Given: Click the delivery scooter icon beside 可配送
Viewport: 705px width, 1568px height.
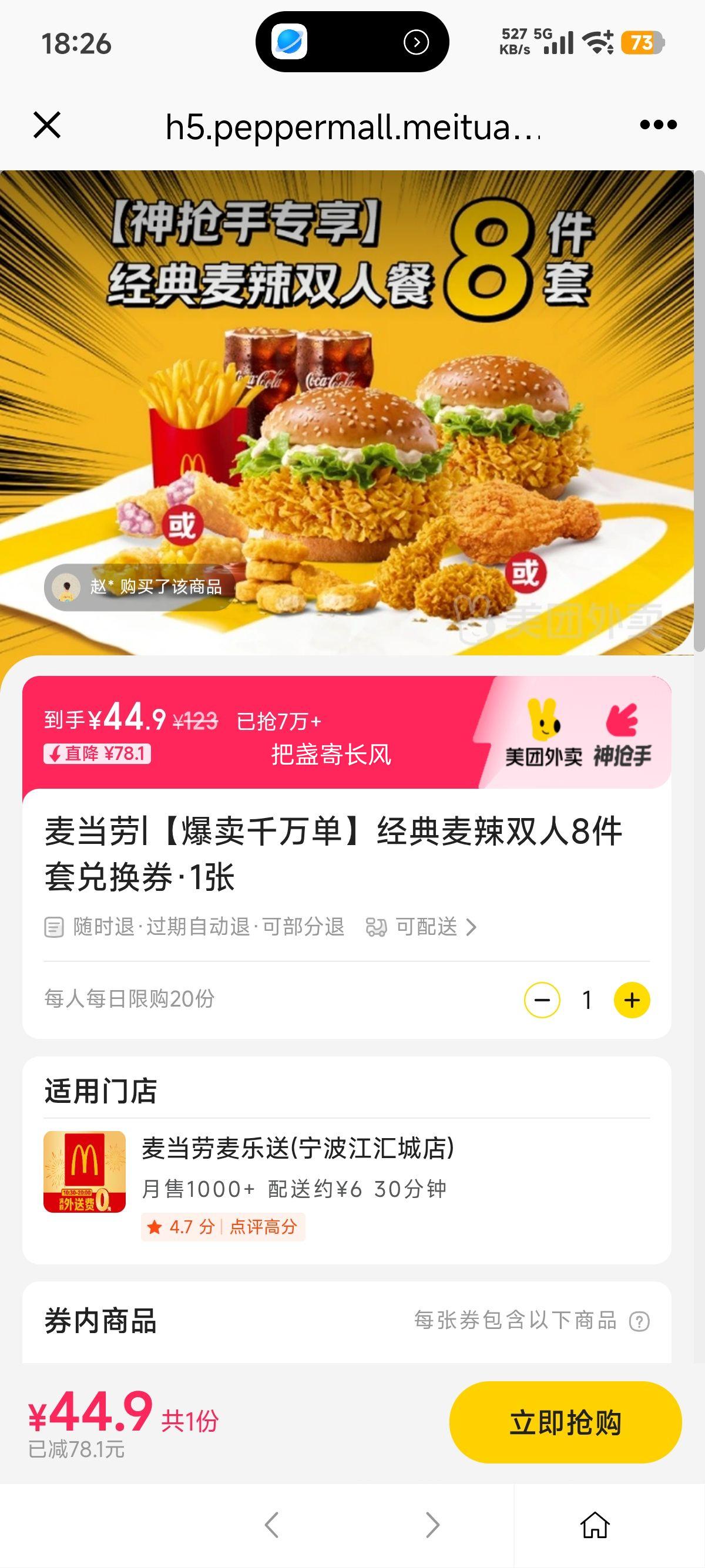Looking at the screenshot, I should 377,928.
